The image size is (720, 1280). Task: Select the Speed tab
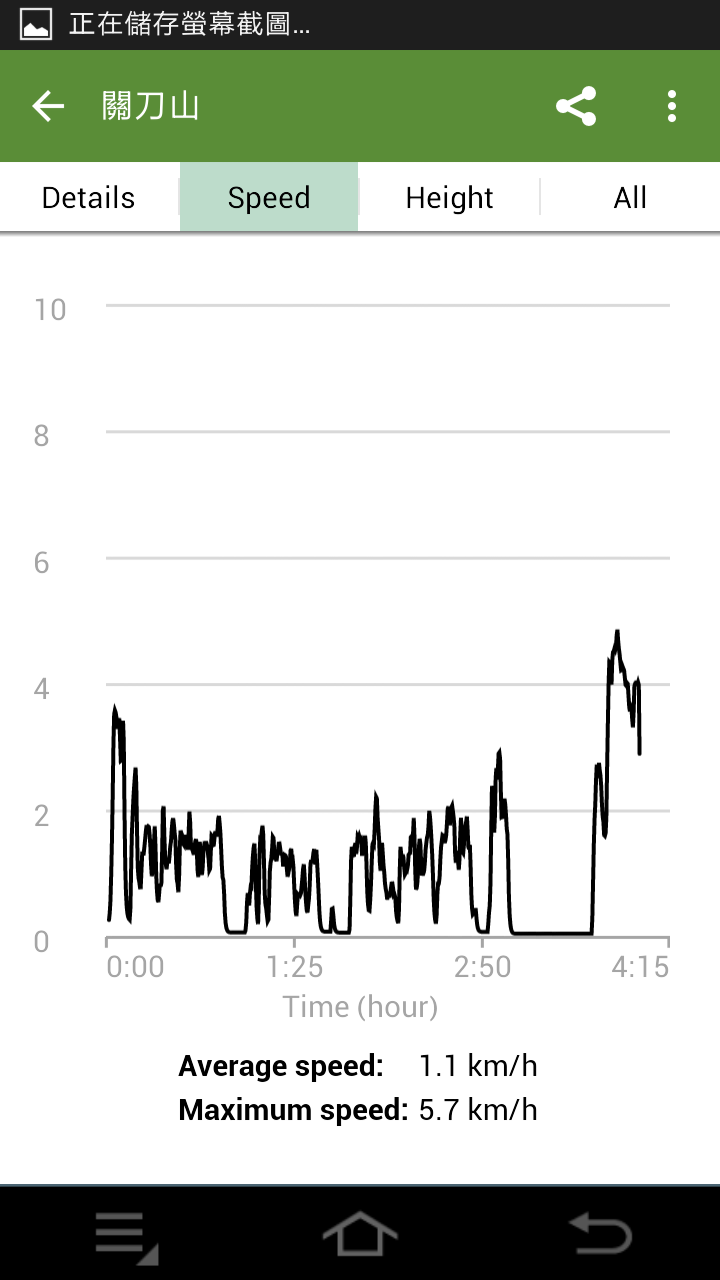(269, 197)
